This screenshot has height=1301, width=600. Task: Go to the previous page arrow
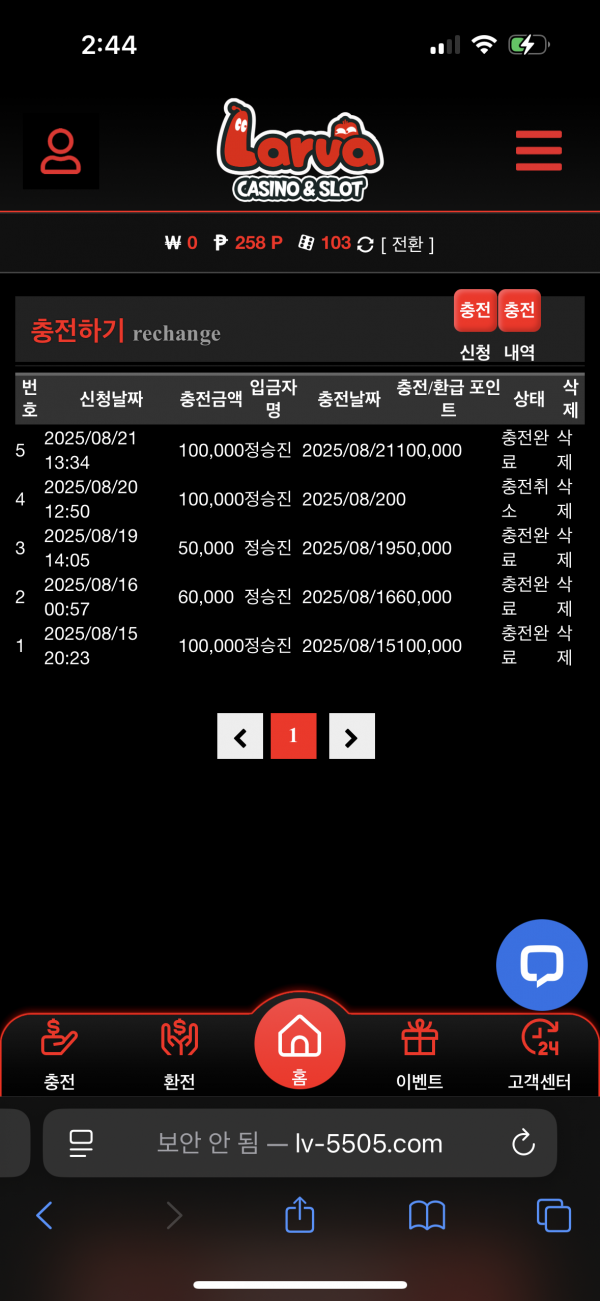(240, 737)
